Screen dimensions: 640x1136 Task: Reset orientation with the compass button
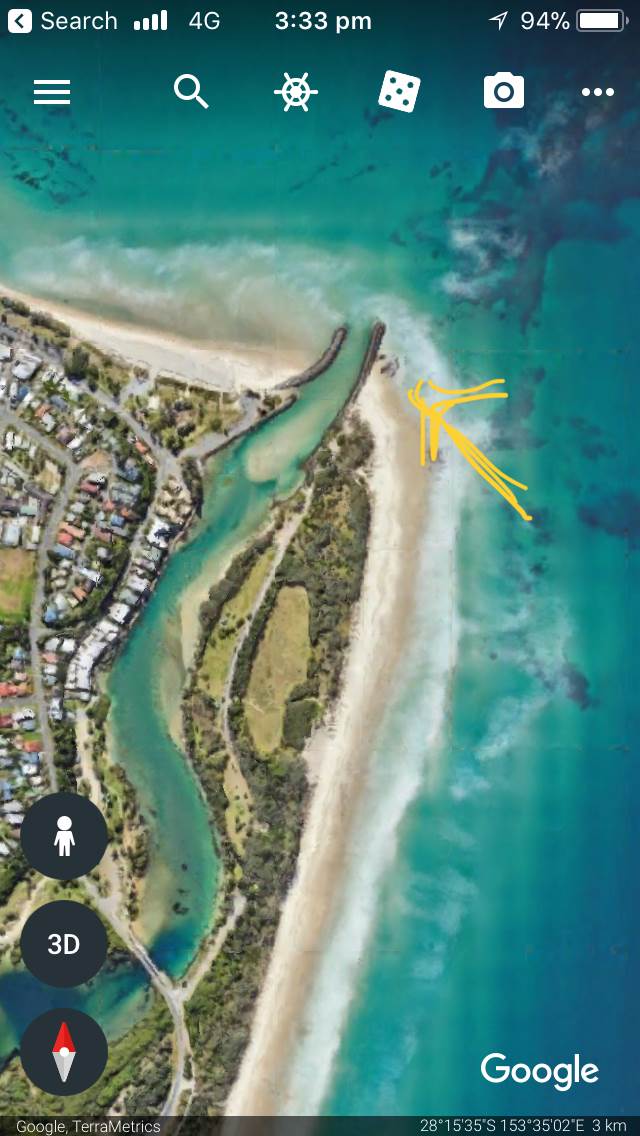[64, 1051]
